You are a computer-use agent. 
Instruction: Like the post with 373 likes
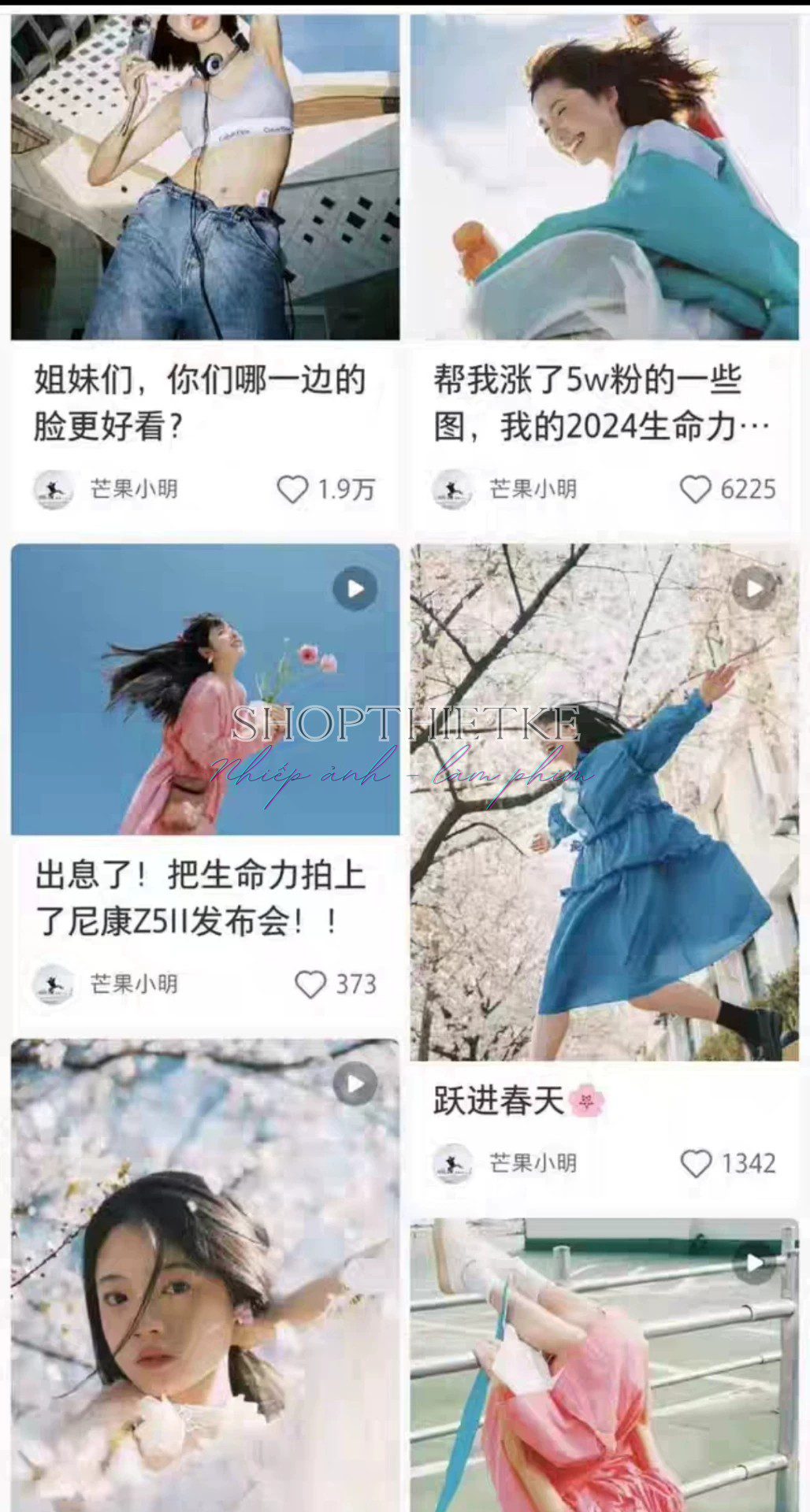tap(310, 984)
